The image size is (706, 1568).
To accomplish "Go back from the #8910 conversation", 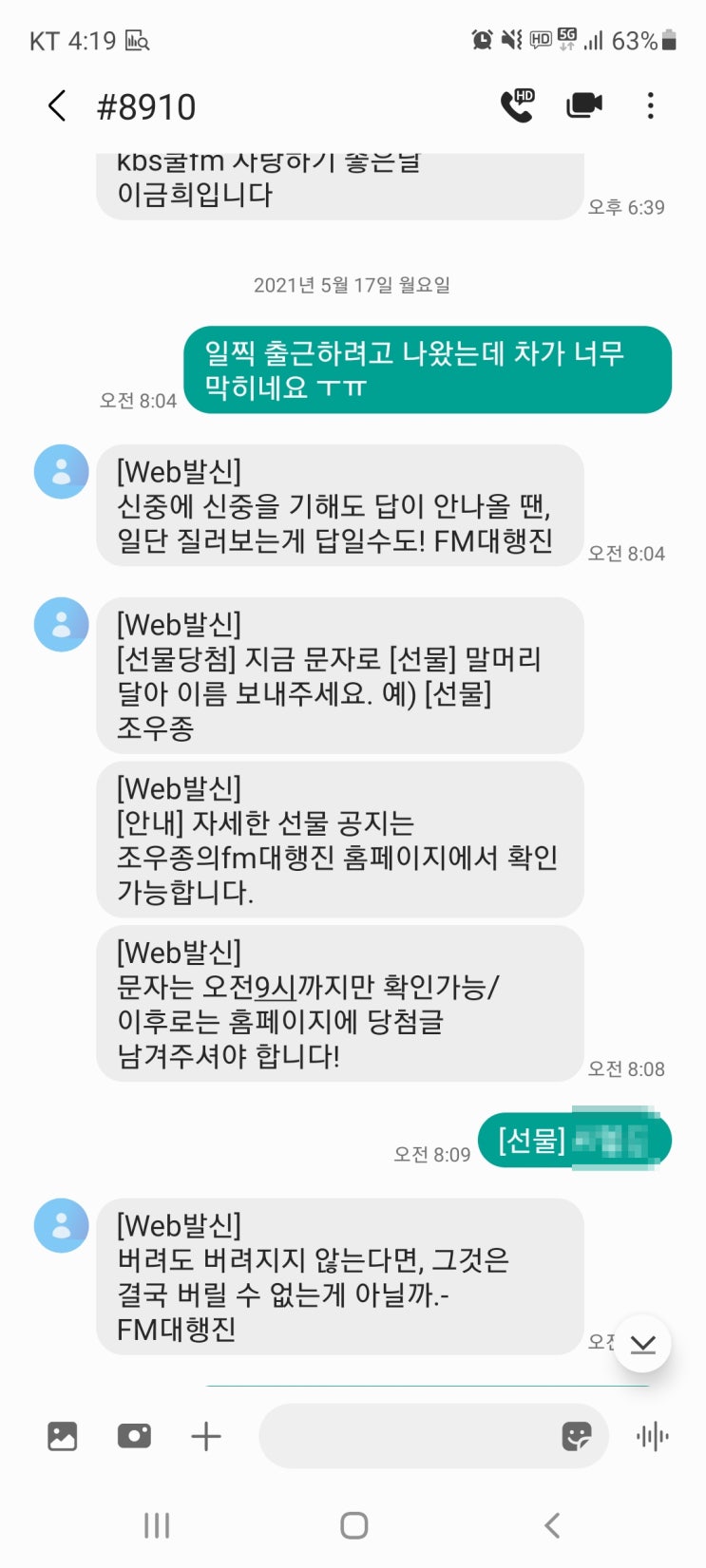I will tap(57, 106).
